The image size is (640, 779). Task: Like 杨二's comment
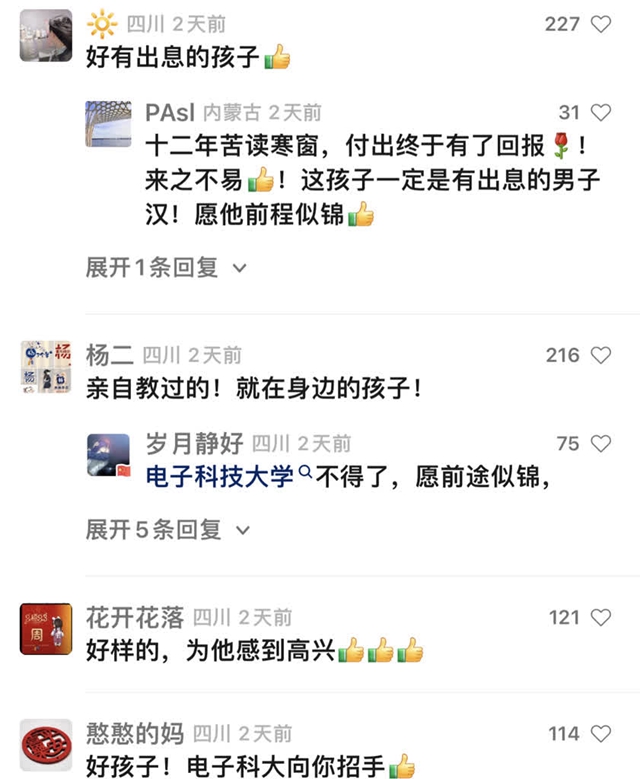click(x=601, y=354)
